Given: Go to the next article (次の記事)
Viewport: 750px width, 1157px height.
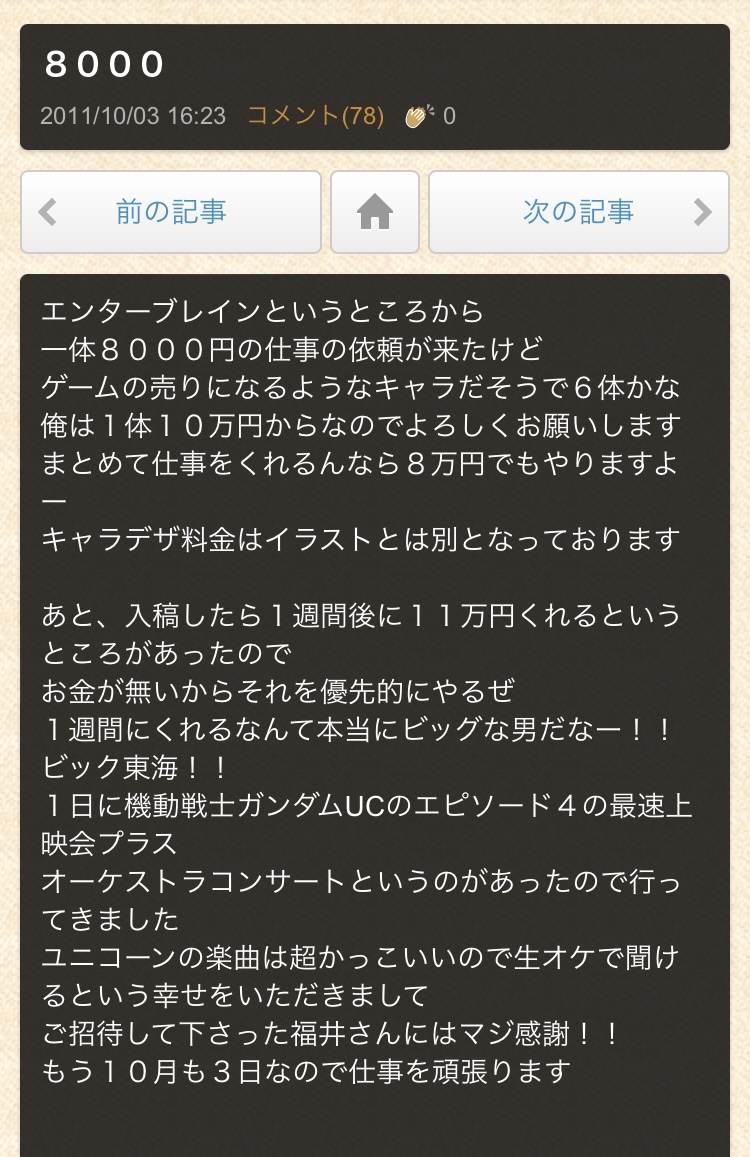Looking at the screenshot, I should pos(579,212).
